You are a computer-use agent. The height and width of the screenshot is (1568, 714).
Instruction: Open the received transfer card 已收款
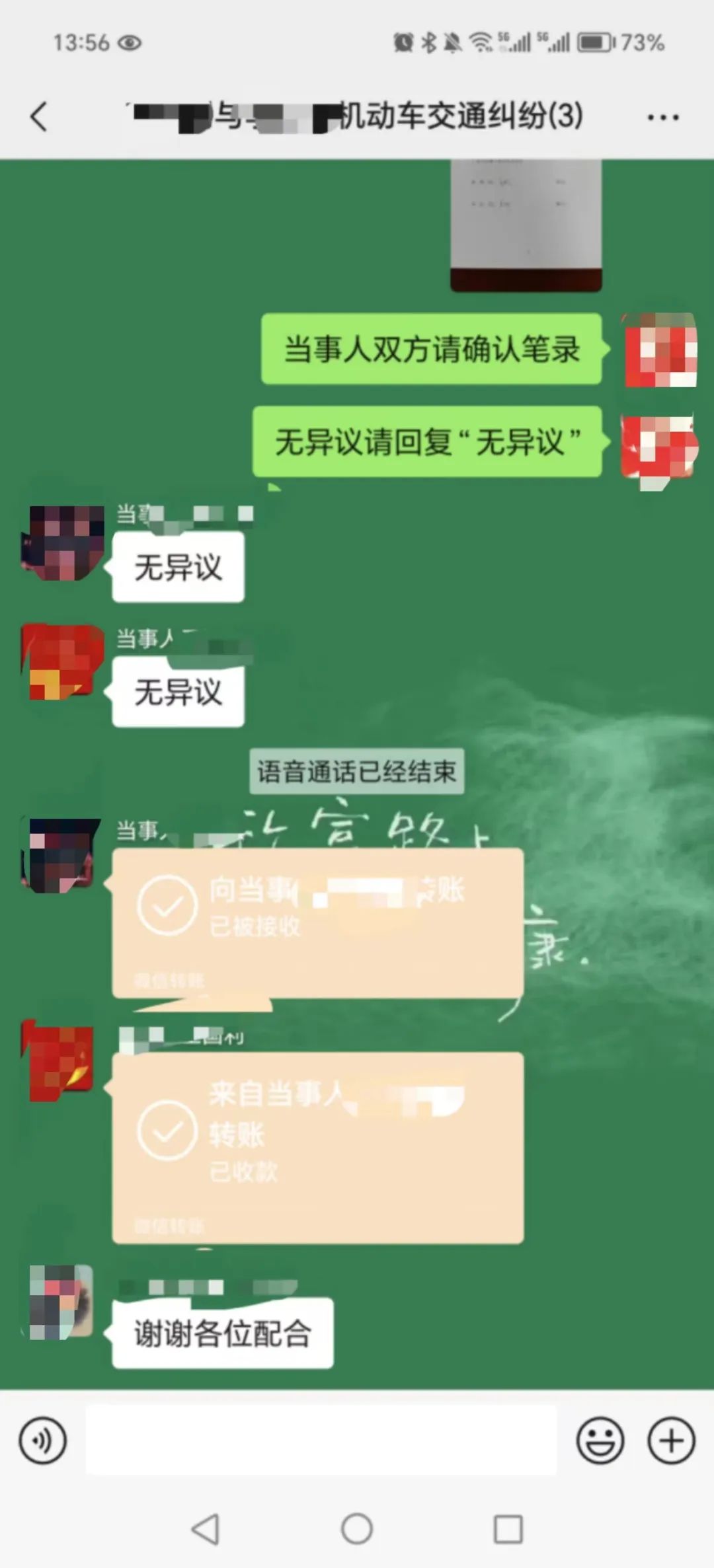[x=317, y=1148]
